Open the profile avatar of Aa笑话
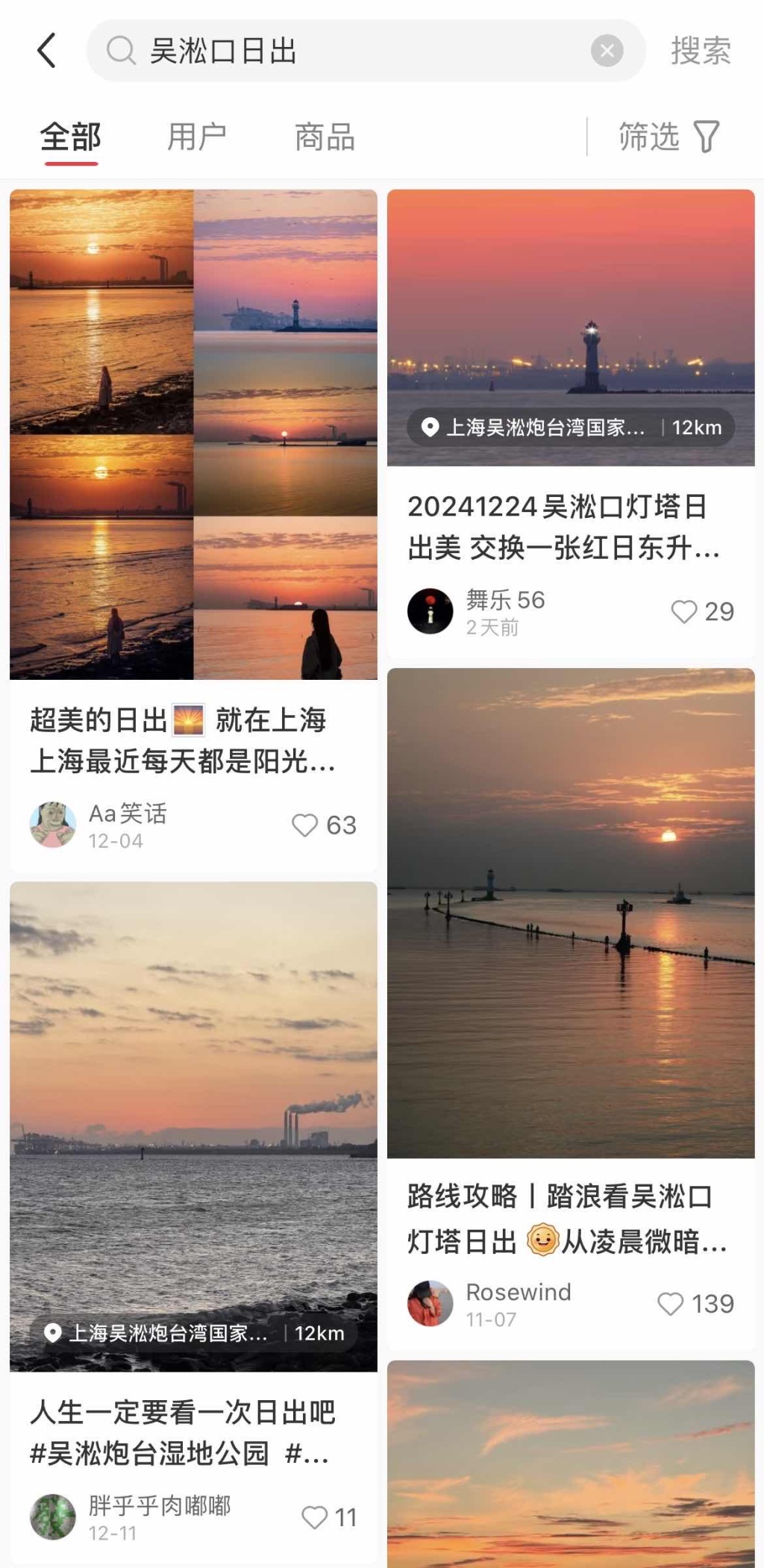764x1568 pixels. coord(52,825)
